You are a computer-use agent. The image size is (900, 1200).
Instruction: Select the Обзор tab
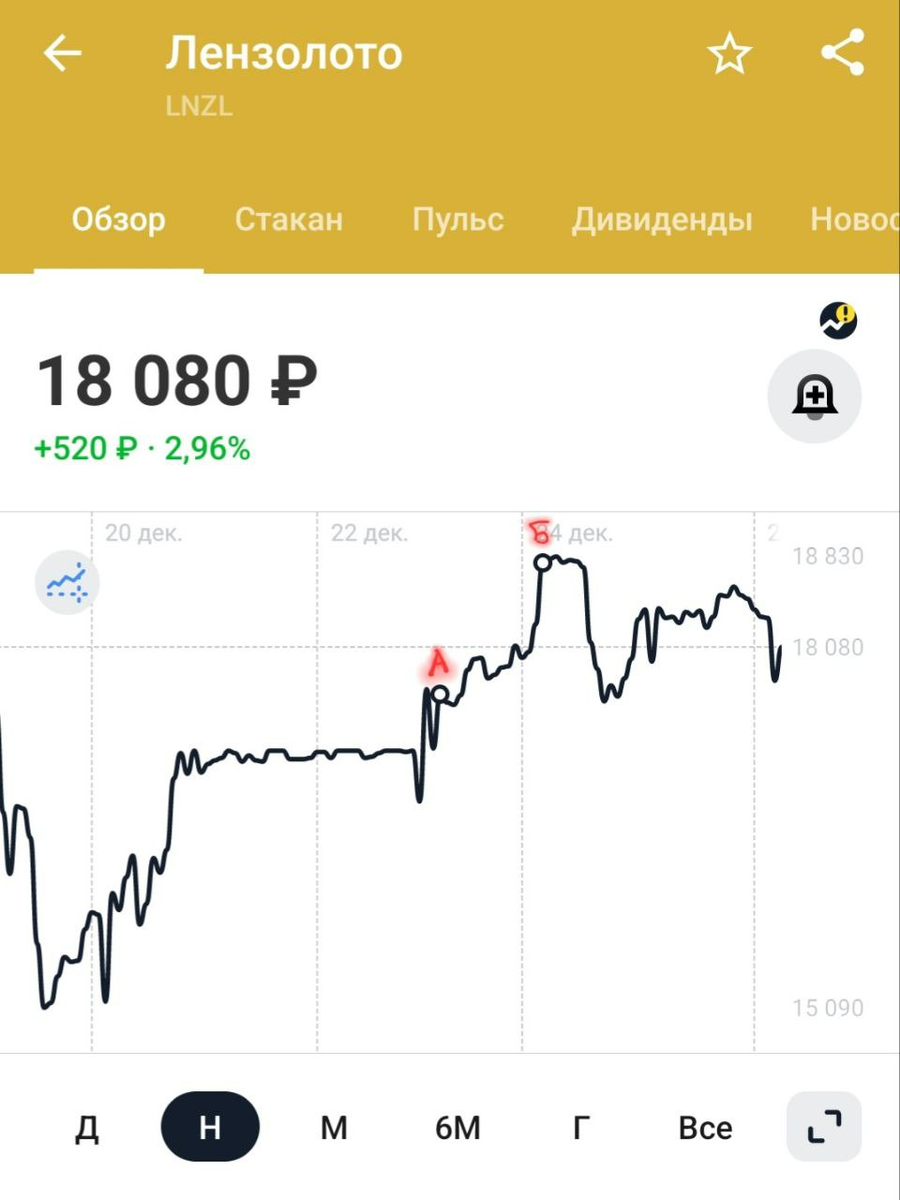pyautogui.click(x=119, y=220)
